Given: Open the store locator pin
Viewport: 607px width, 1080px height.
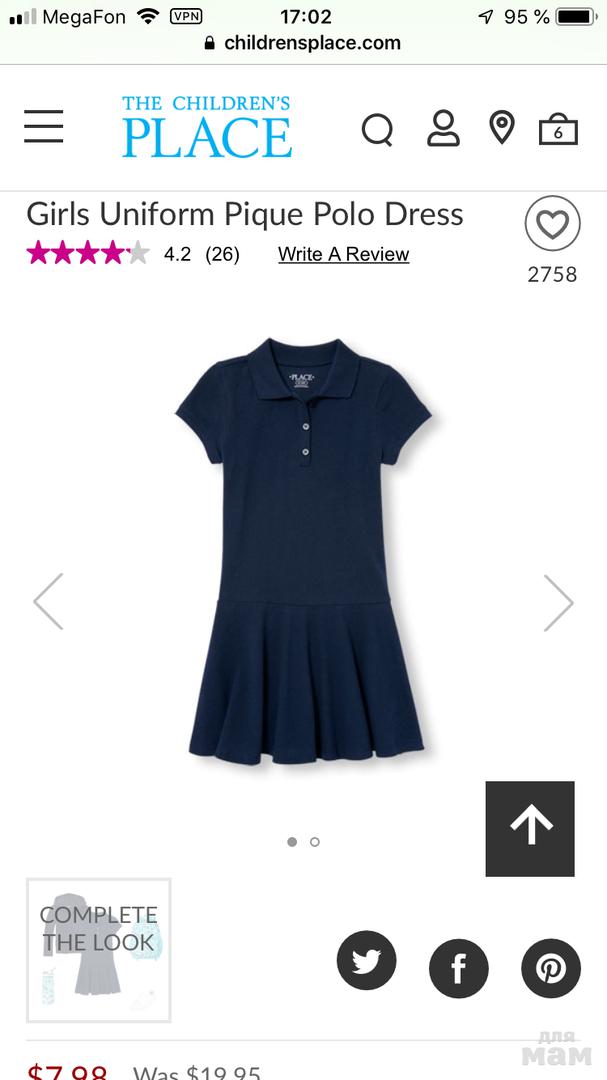Looking at the screenshot, I should 501,128.
